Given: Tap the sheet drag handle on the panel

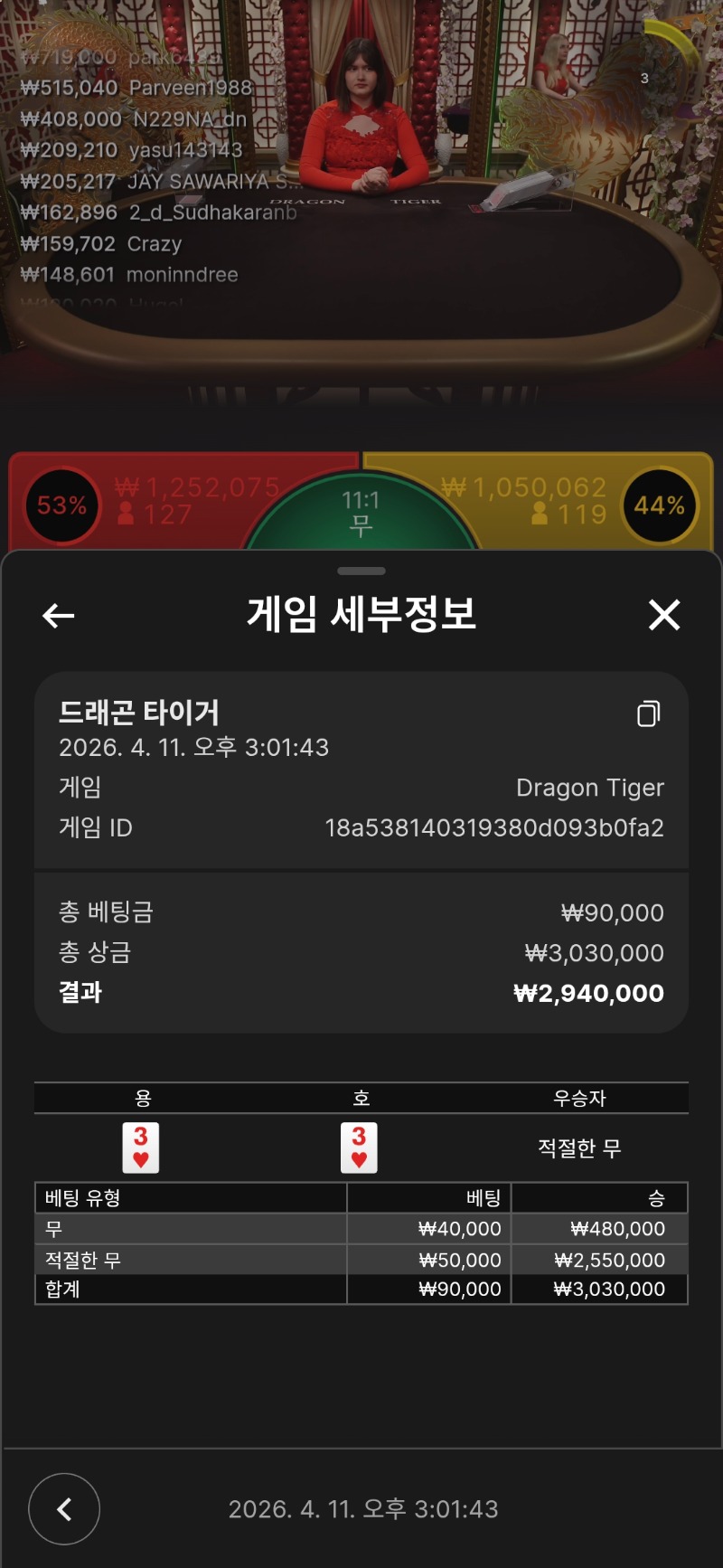Looking at the screenshot, I should (x=361, y=571).
